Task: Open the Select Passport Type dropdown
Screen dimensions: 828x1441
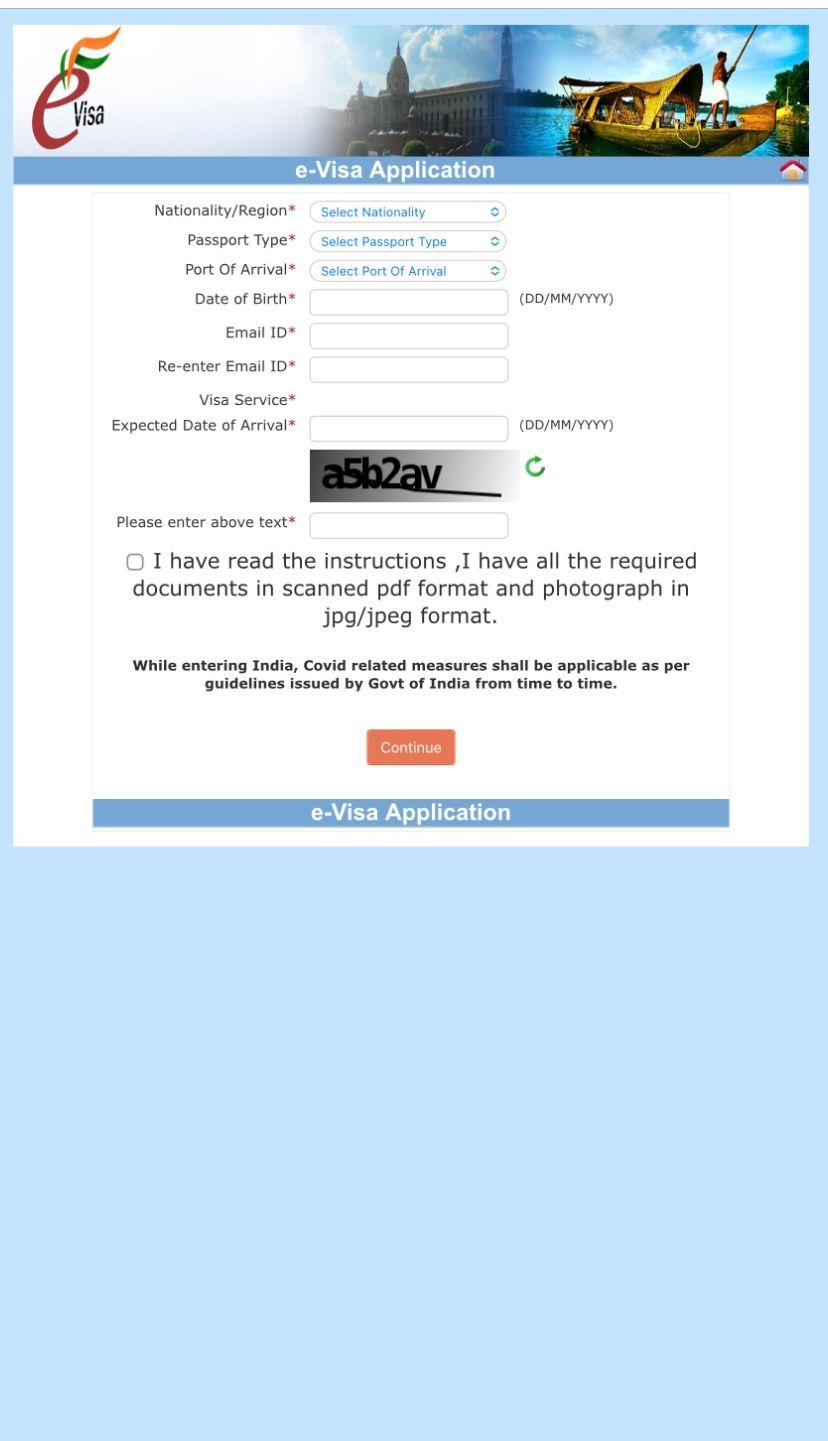Action: pyautogui.click(x=408, y=241)
